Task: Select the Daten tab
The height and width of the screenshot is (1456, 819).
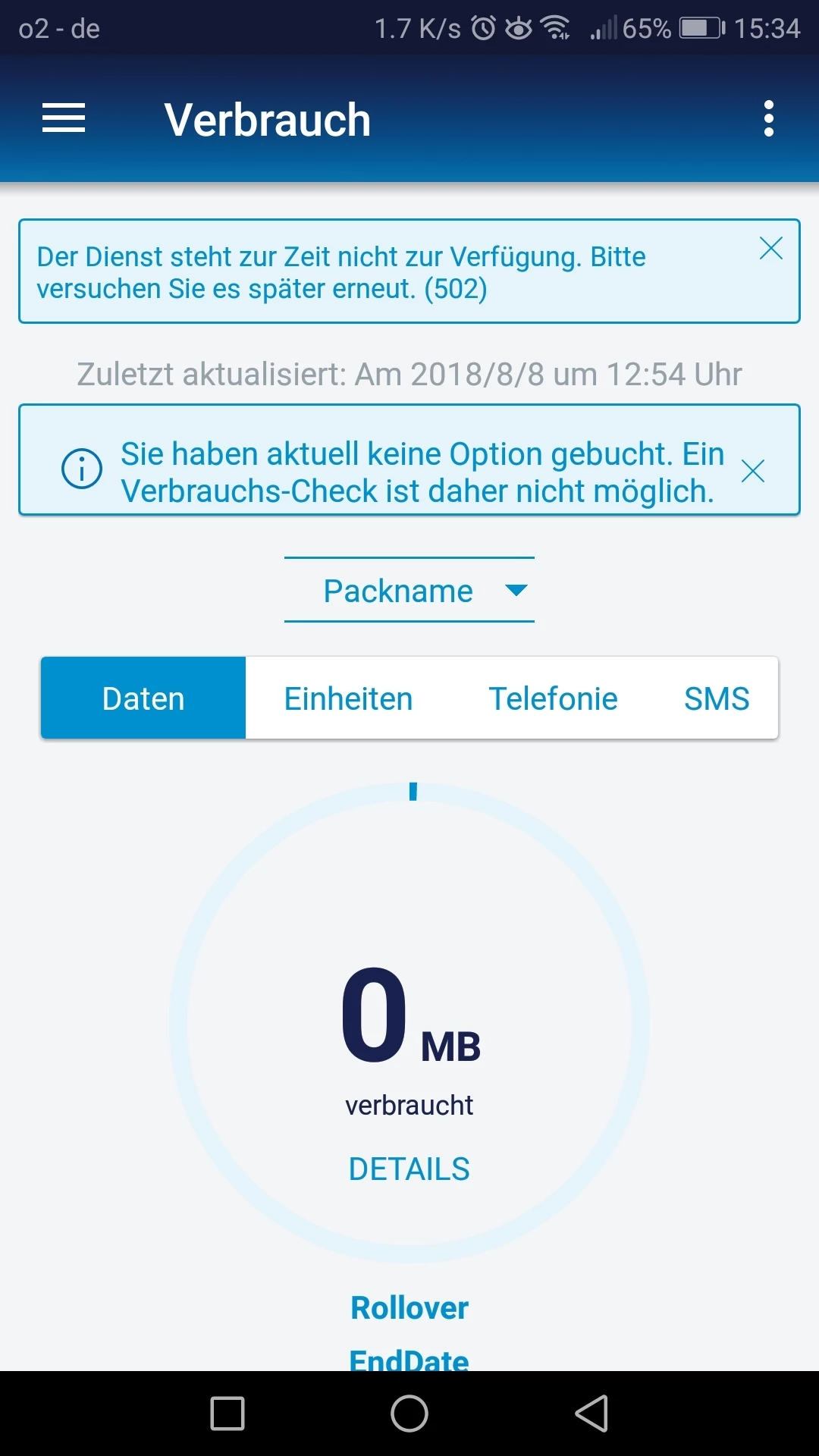Action: 143,698
